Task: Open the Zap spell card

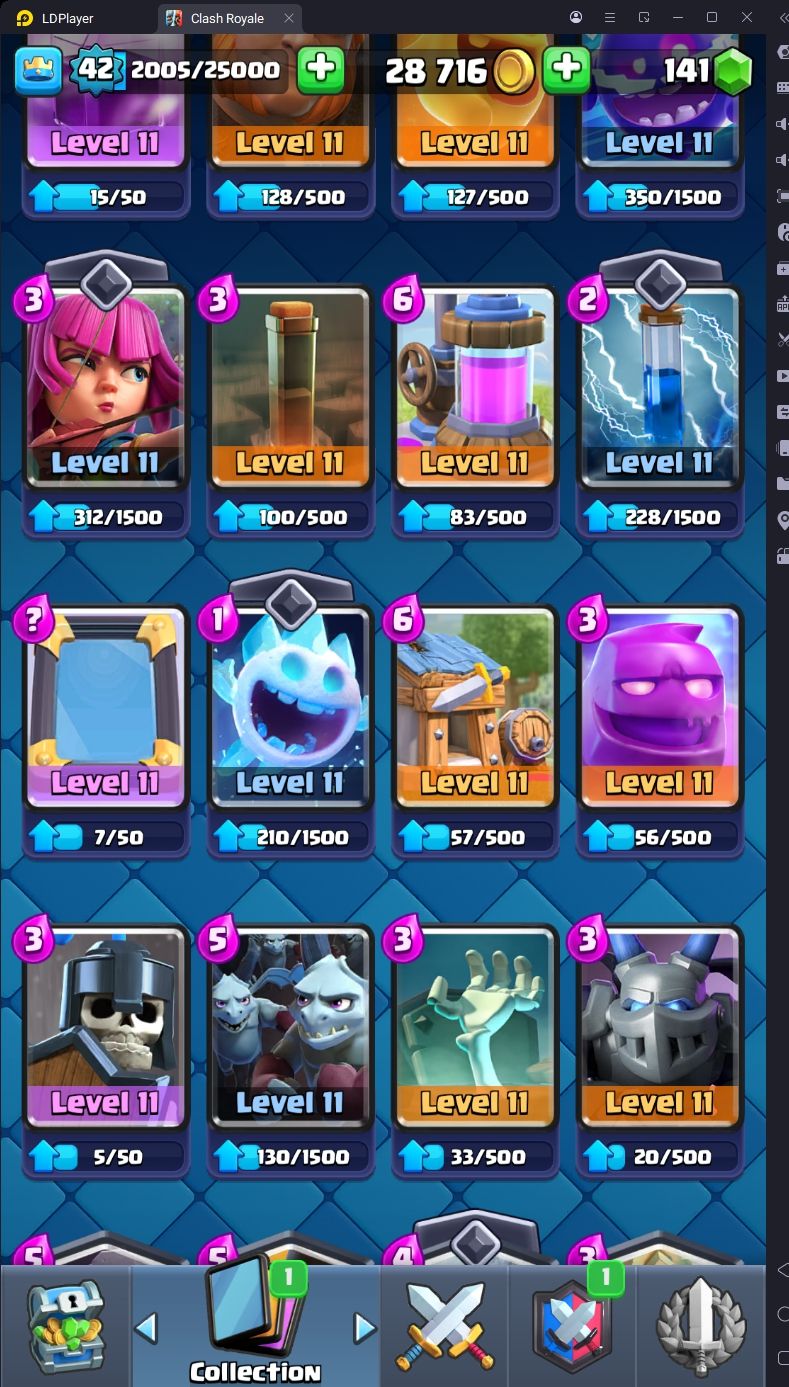Action: pos(659,385)
